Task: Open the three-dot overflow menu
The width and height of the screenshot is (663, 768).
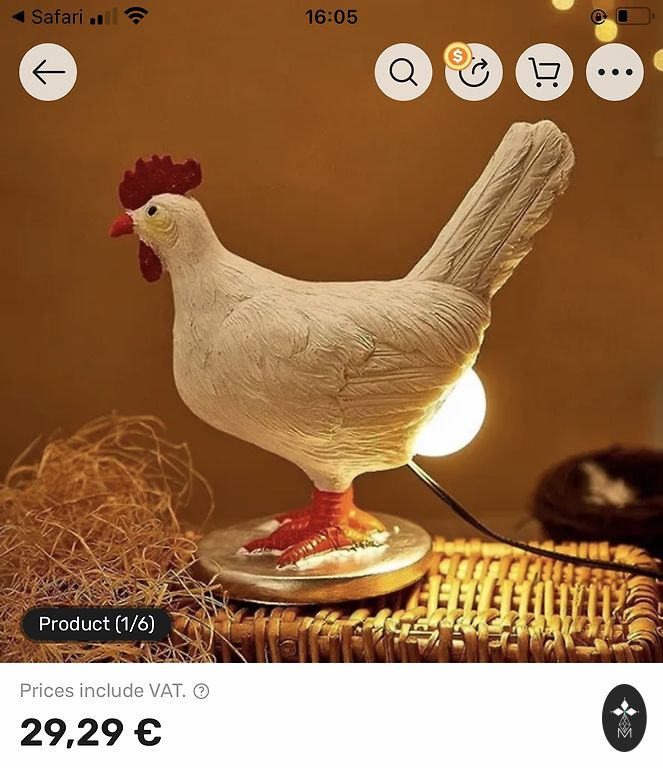Action: point(615,72)
